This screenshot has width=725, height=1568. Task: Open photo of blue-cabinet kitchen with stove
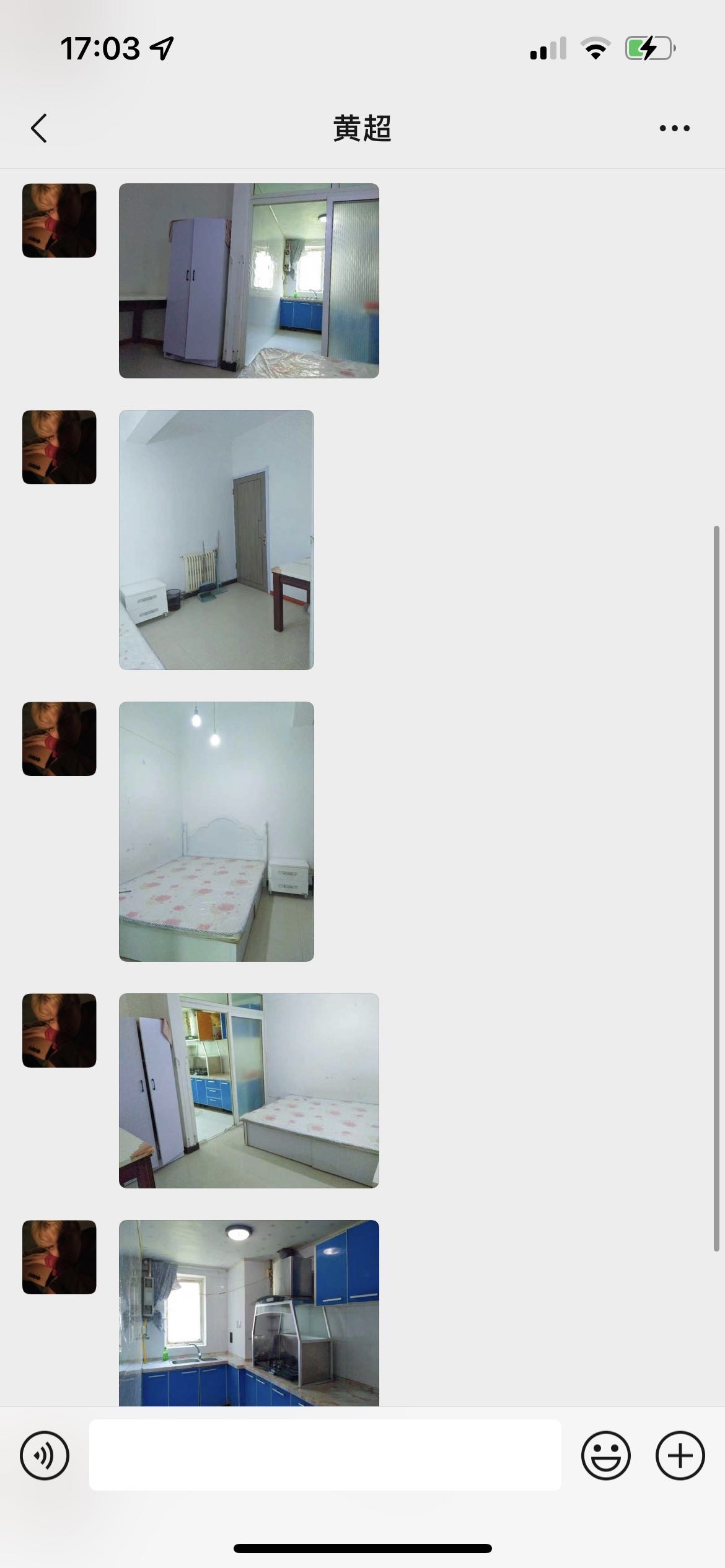coord(248,1312)
